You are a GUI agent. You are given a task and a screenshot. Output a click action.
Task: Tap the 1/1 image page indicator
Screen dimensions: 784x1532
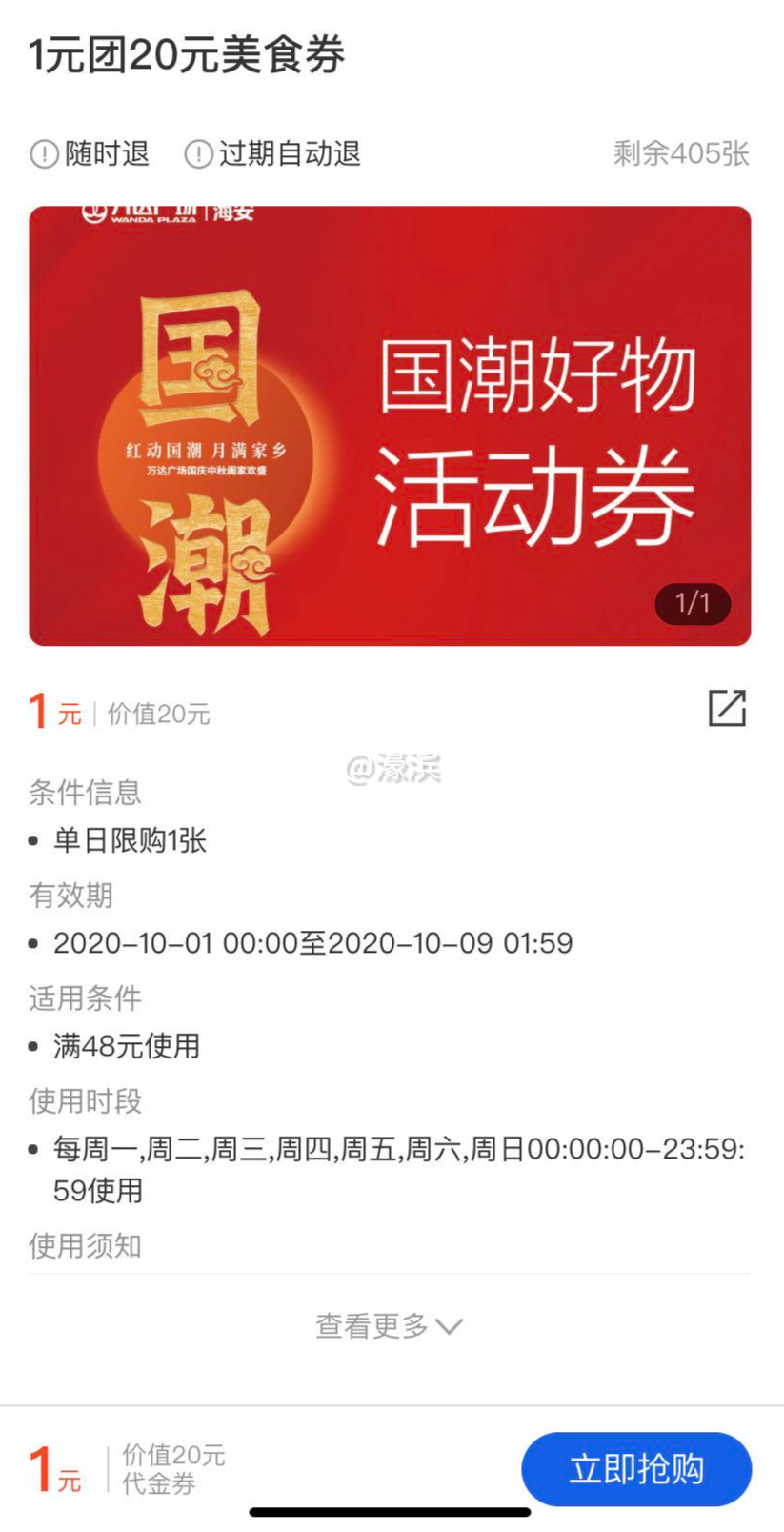click(x=693, y=604)
